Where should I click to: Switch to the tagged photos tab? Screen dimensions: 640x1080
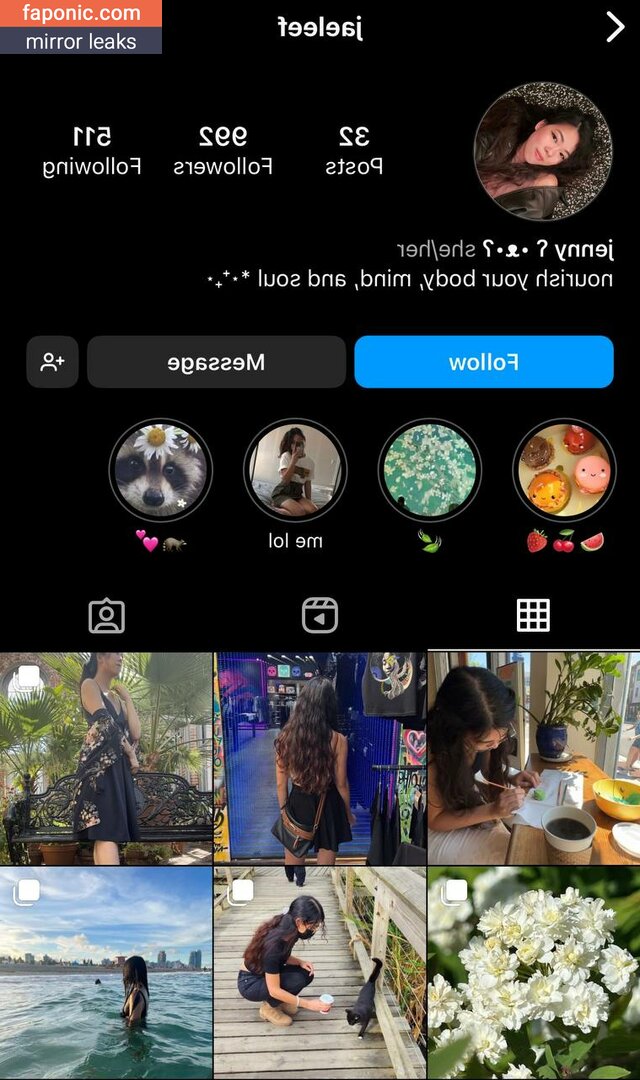107,615
